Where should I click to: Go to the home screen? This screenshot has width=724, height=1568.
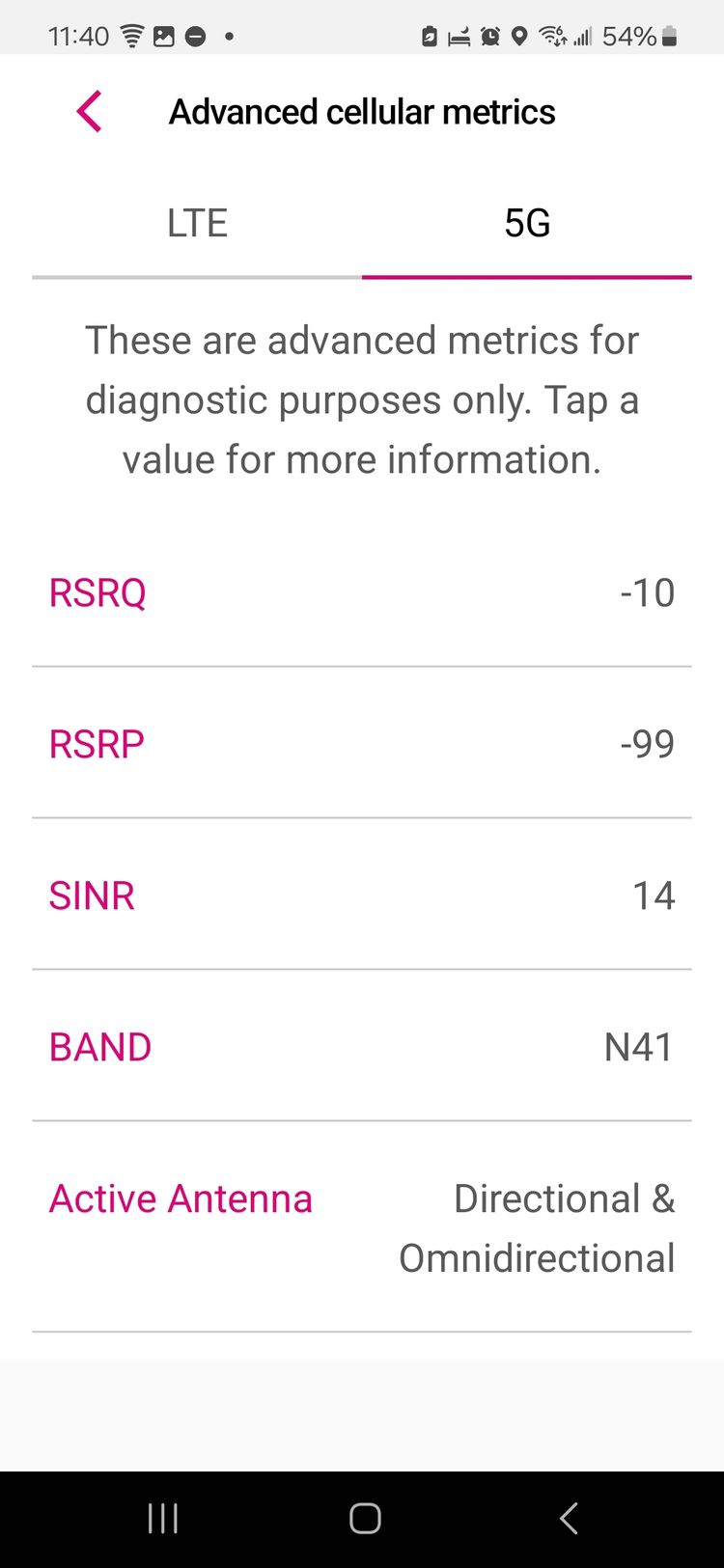point(365,1518)
